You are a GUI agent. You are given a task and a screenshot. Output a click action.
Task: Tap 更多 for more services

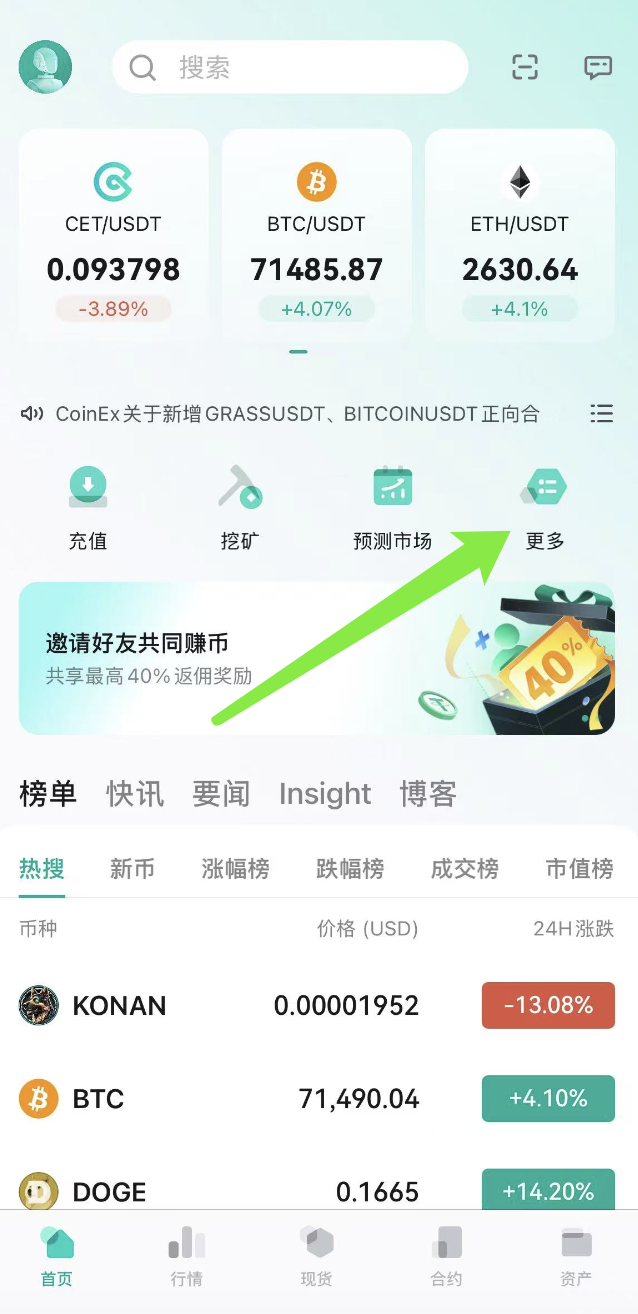click(545, 507)
